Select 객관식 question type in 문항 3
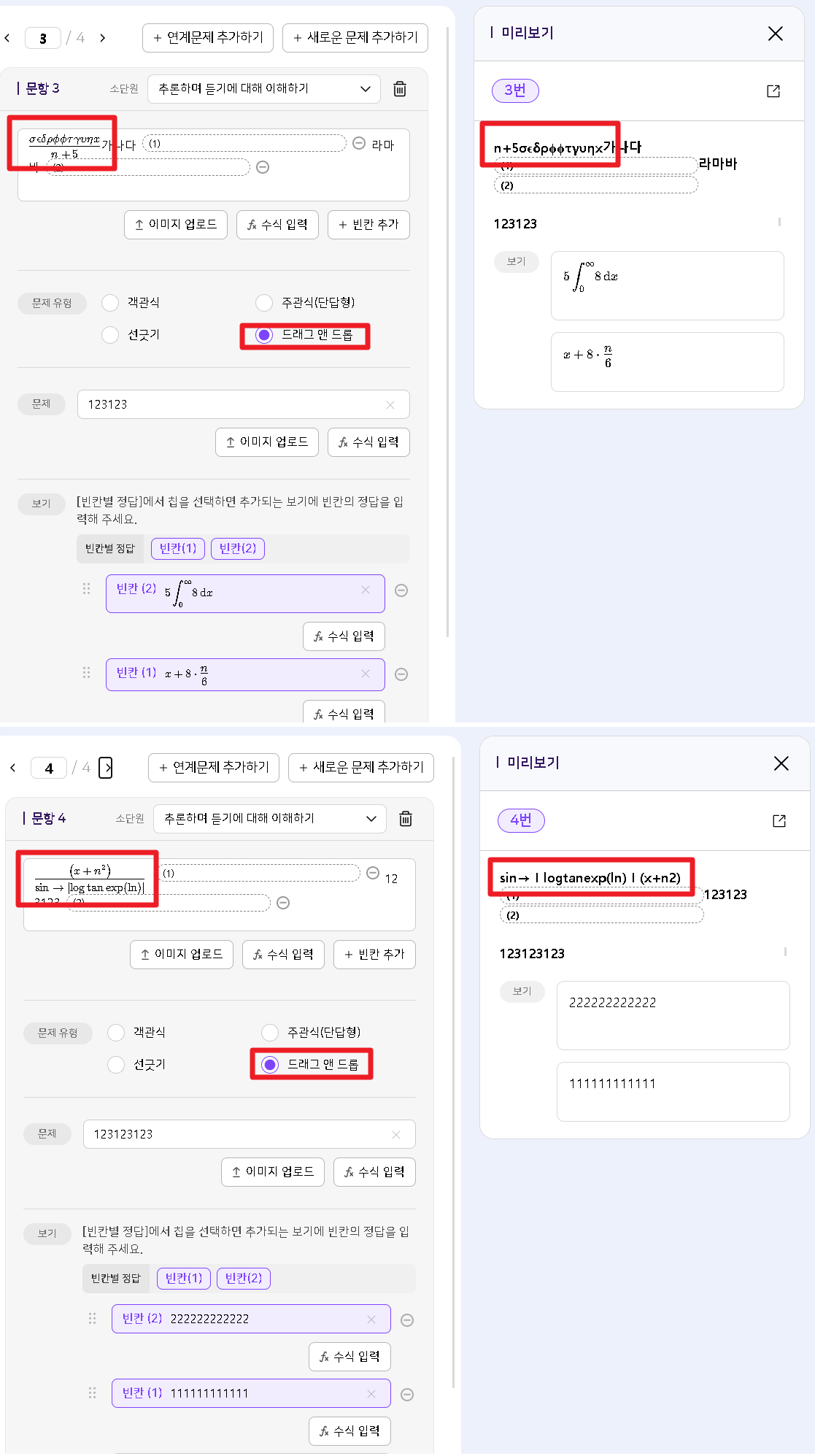Screen dimensions: 815x1456 [110, 302]
